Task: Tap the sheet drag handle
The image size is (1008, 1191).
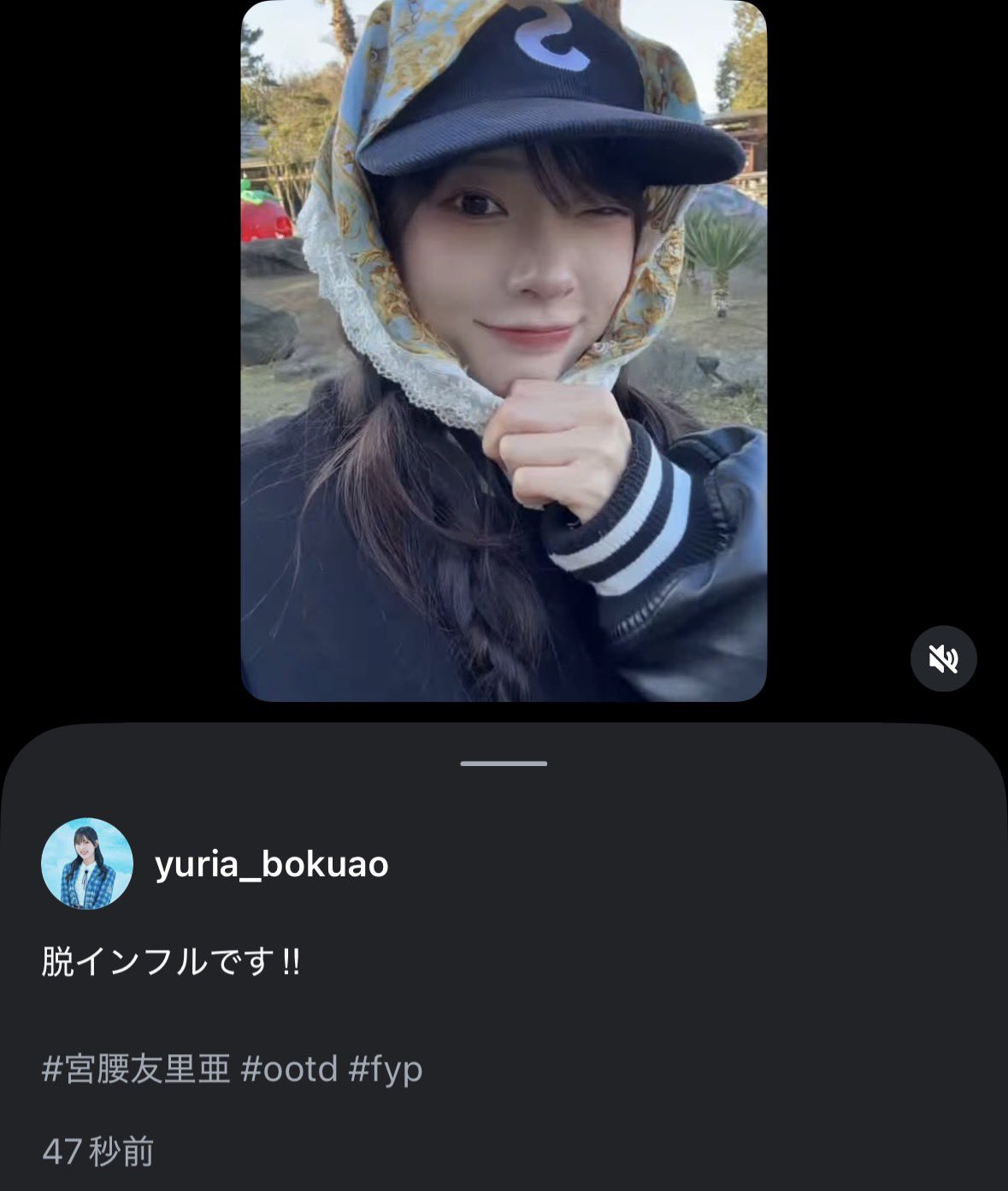Action: pyautogui.click(x=504, y=763)
